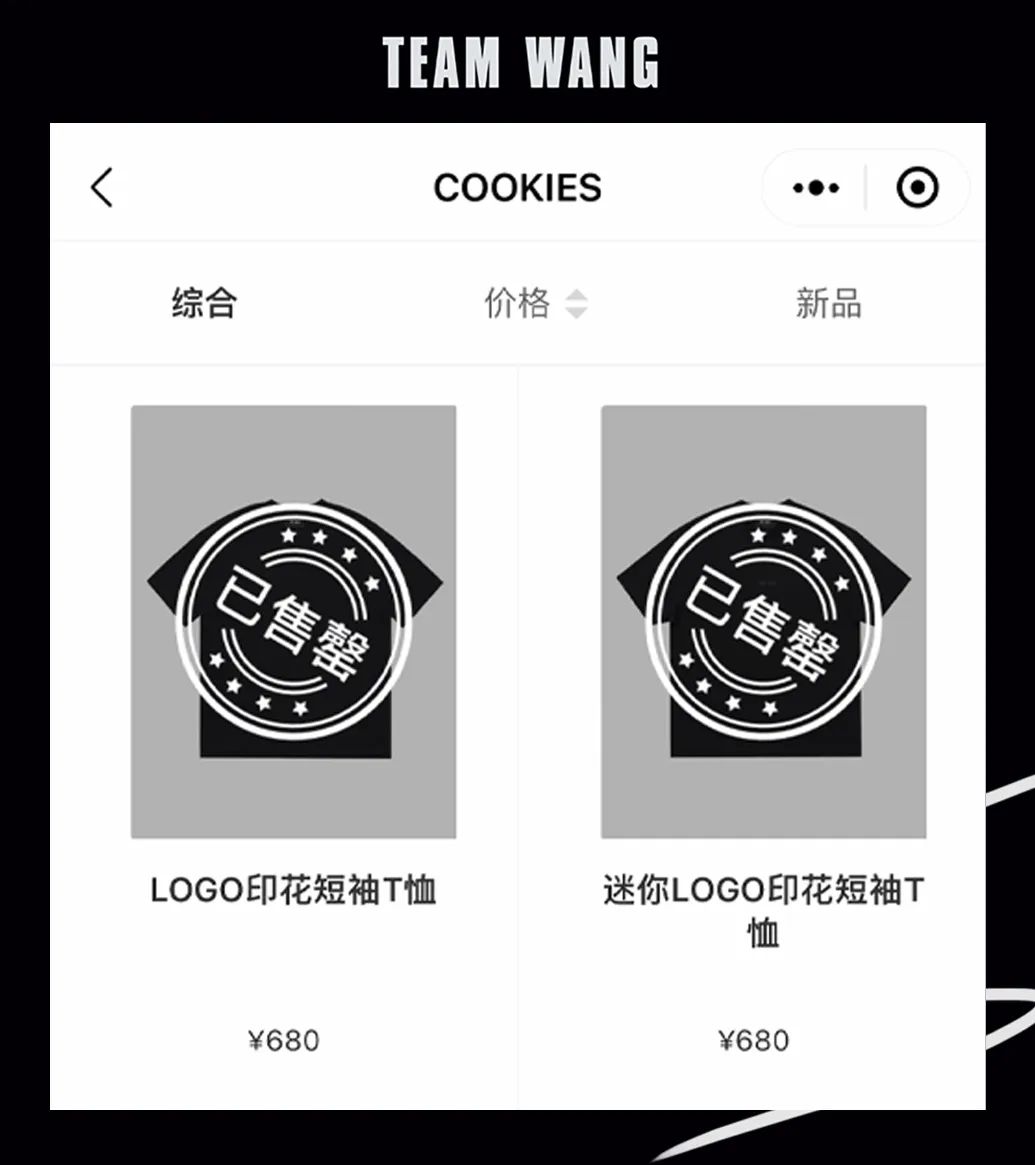
Task: Switch to the 综合 tab
Action: coord(205,305)
